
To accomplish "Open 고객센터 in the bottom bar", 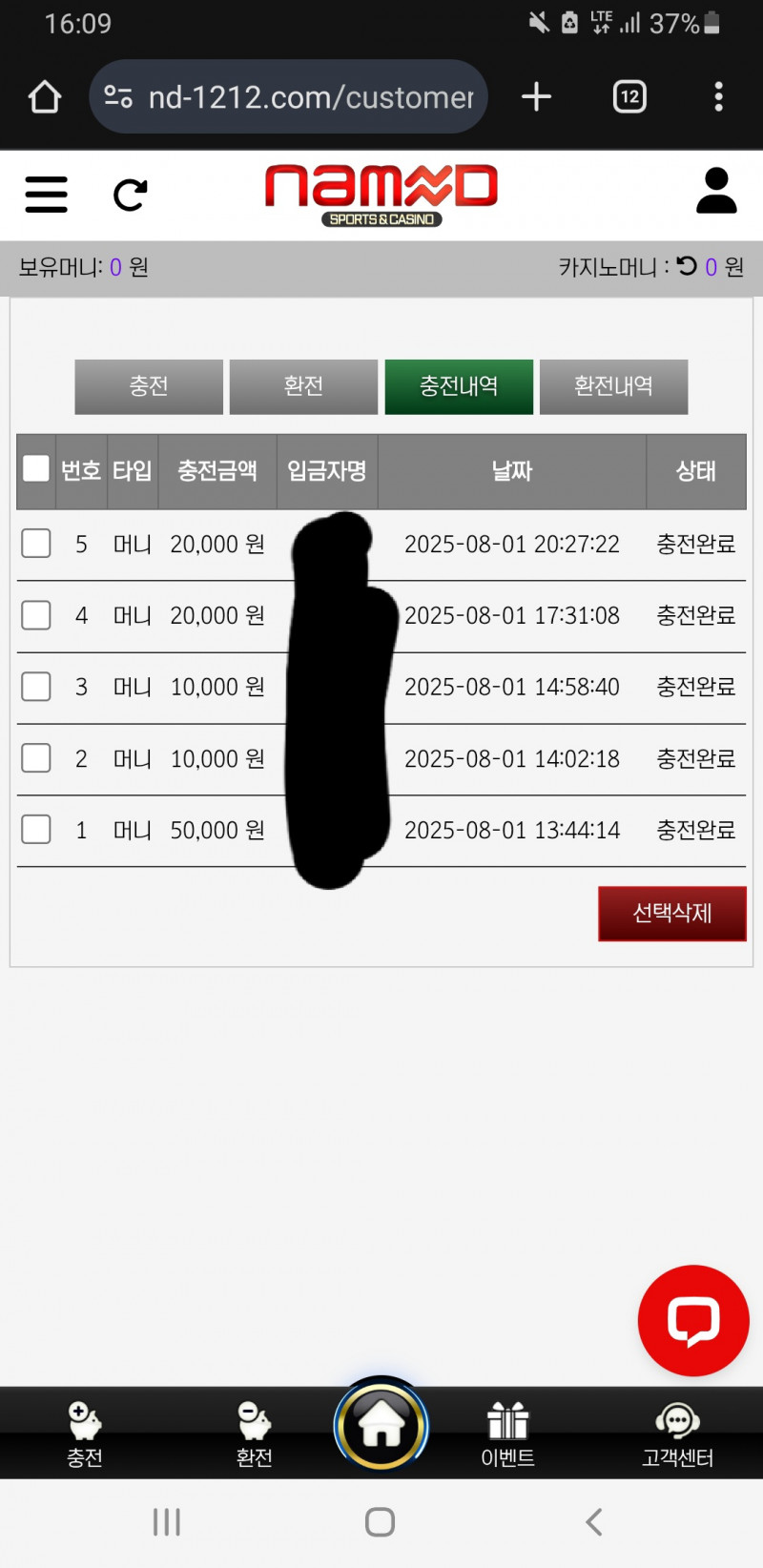I will coord(677,1434).
